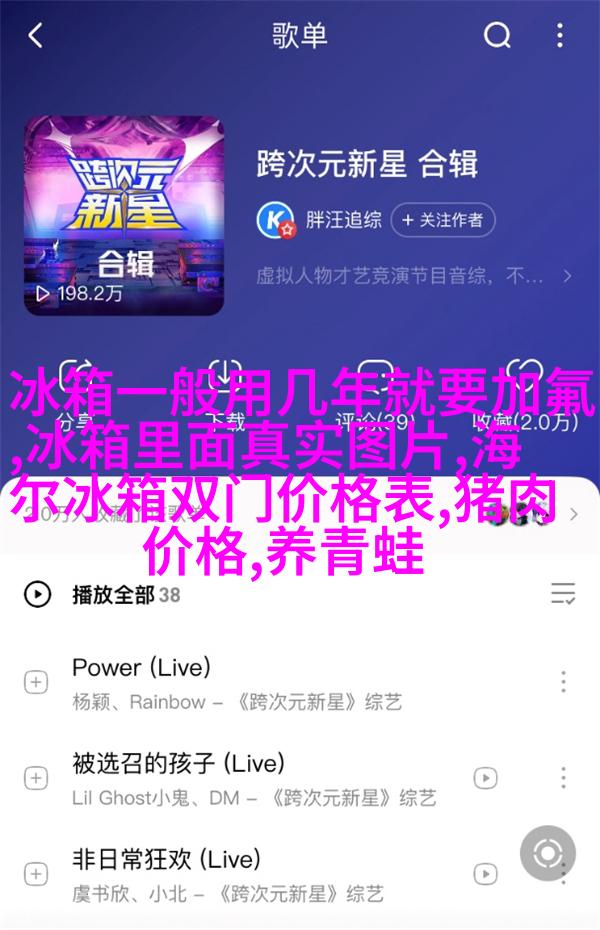
Task: Open the top overflow menu
Action: (x=562, y=37)
